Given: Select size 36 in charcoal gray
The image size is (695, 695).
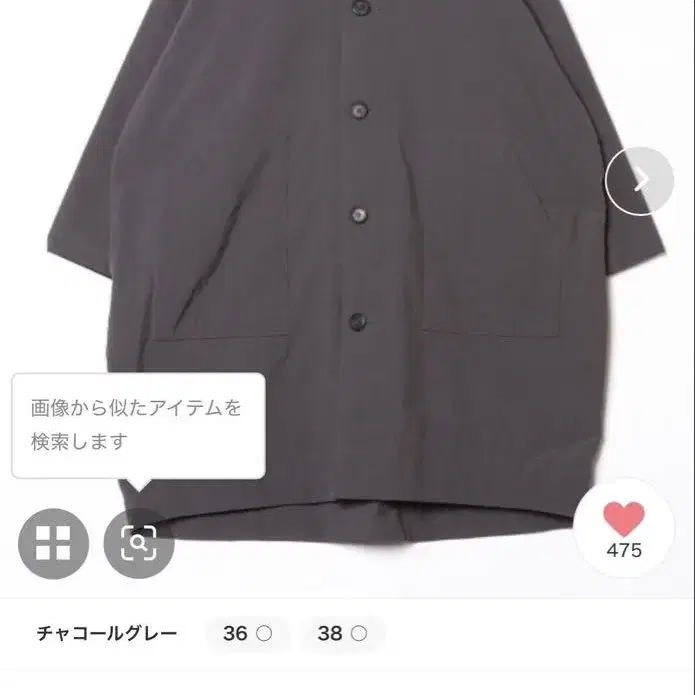Looking at the screenshot, I should (x=248, y=633).
